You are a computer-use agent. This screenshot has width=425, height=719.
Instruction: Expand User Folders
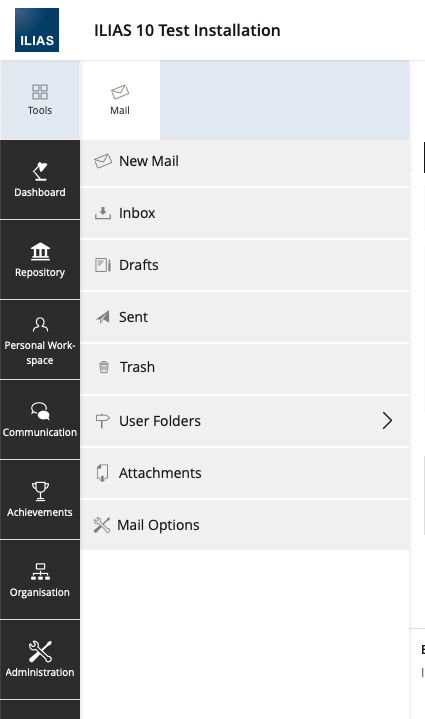click(245, 421)
